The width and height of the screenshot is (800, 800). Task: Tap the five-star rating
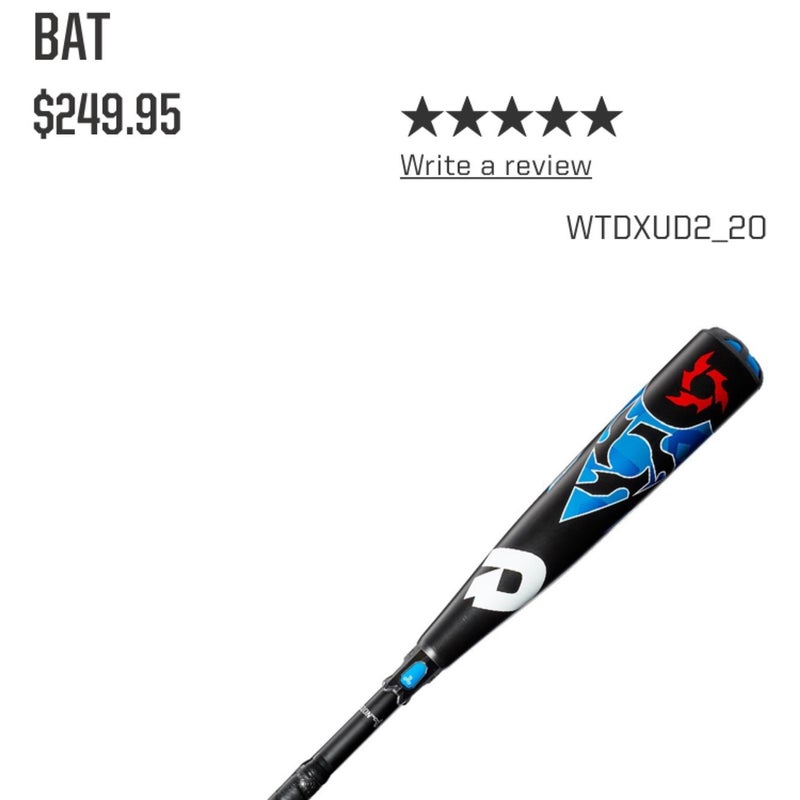pos(511,118)
